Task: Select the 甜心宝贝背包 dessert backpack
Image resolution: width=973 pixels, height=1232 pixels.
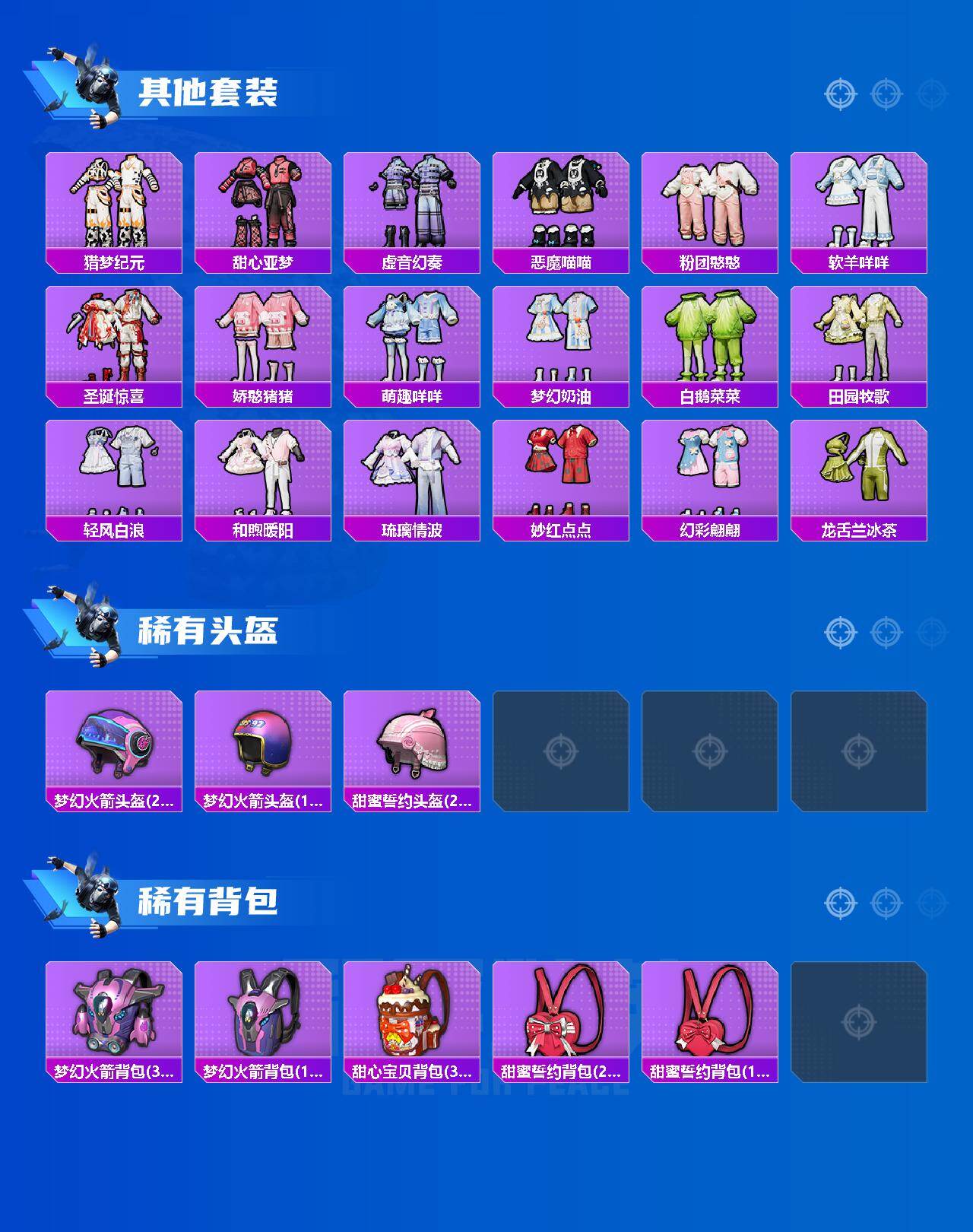Action: pyautogui.click(x=414, y=1019)
